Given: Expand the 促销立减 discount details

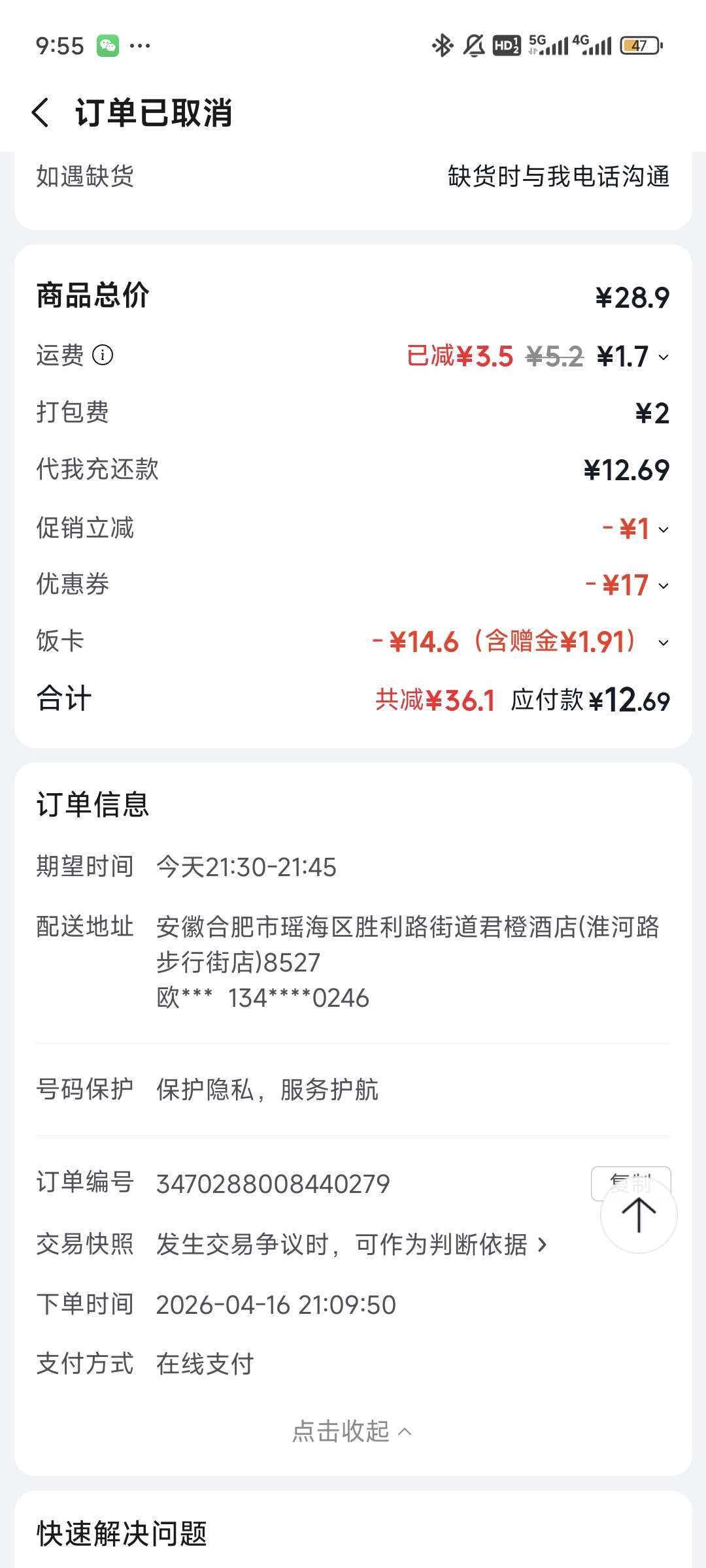Looking at the screenshot, I should pyautogui.click(x=663, y=529).
